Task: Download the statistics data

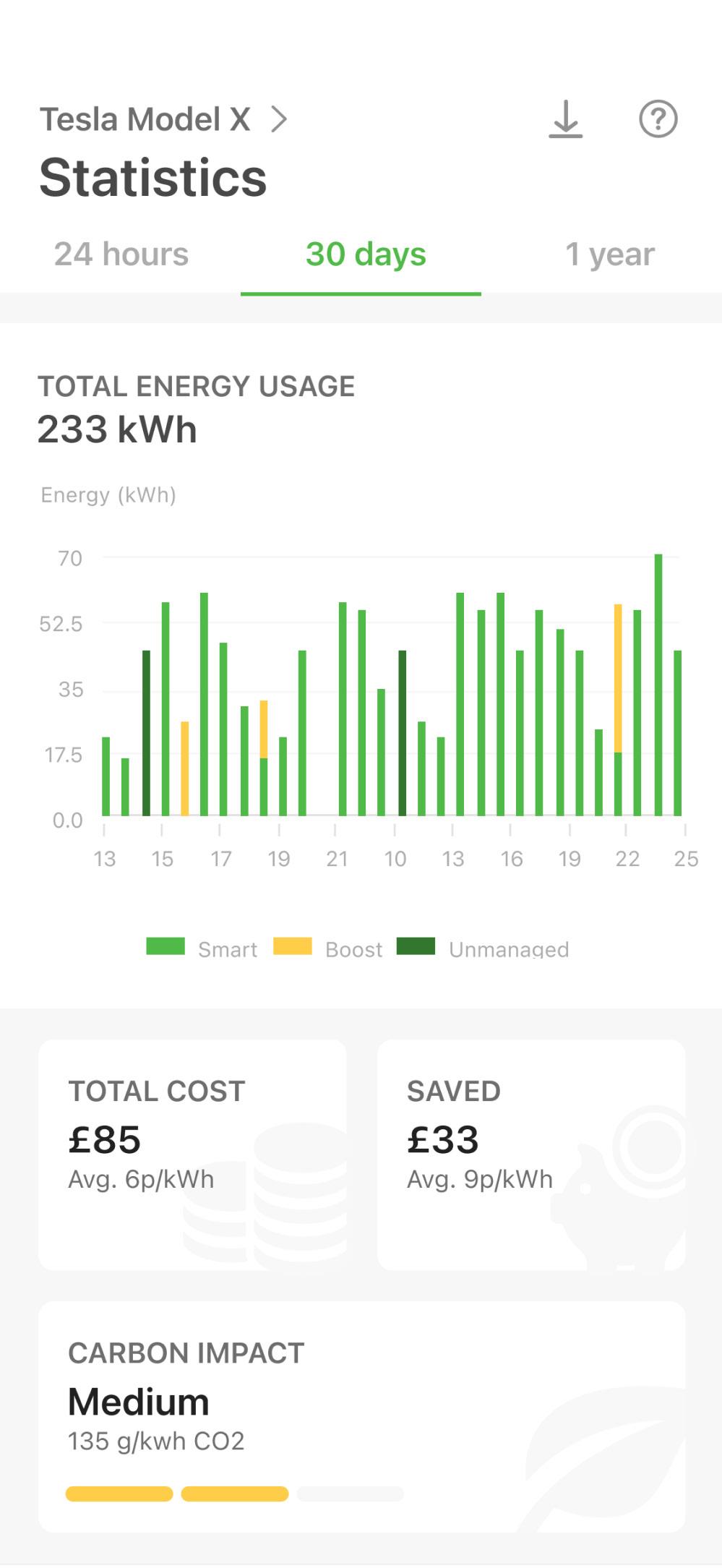Action: (x=565, y=119)
